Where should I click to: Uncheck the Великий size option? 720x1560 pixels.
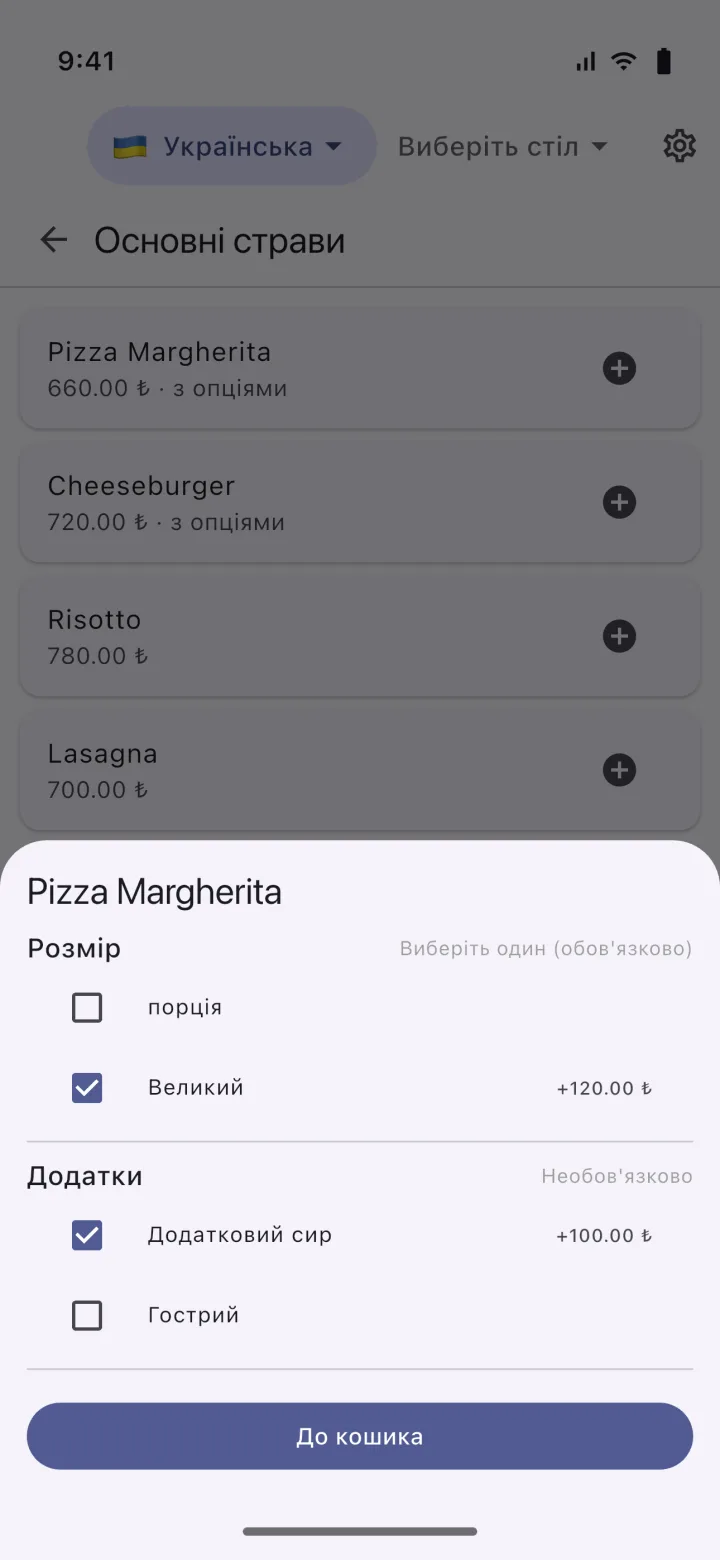[x=87, y=1087]
